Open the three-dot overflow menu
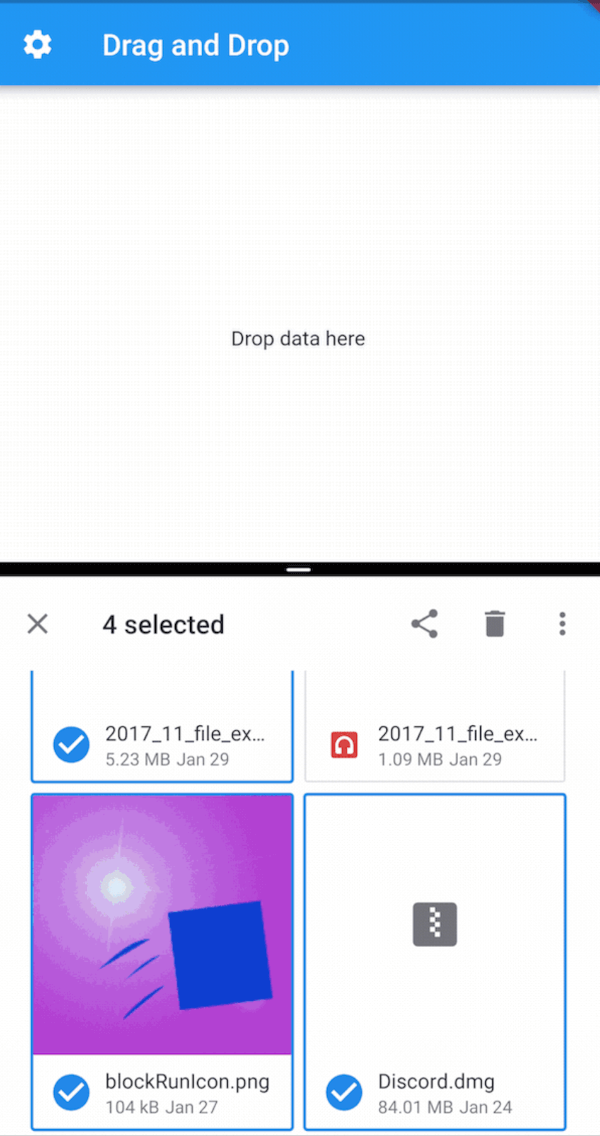Viewport: 600px width, 1136px height. (x=562, y=624)
